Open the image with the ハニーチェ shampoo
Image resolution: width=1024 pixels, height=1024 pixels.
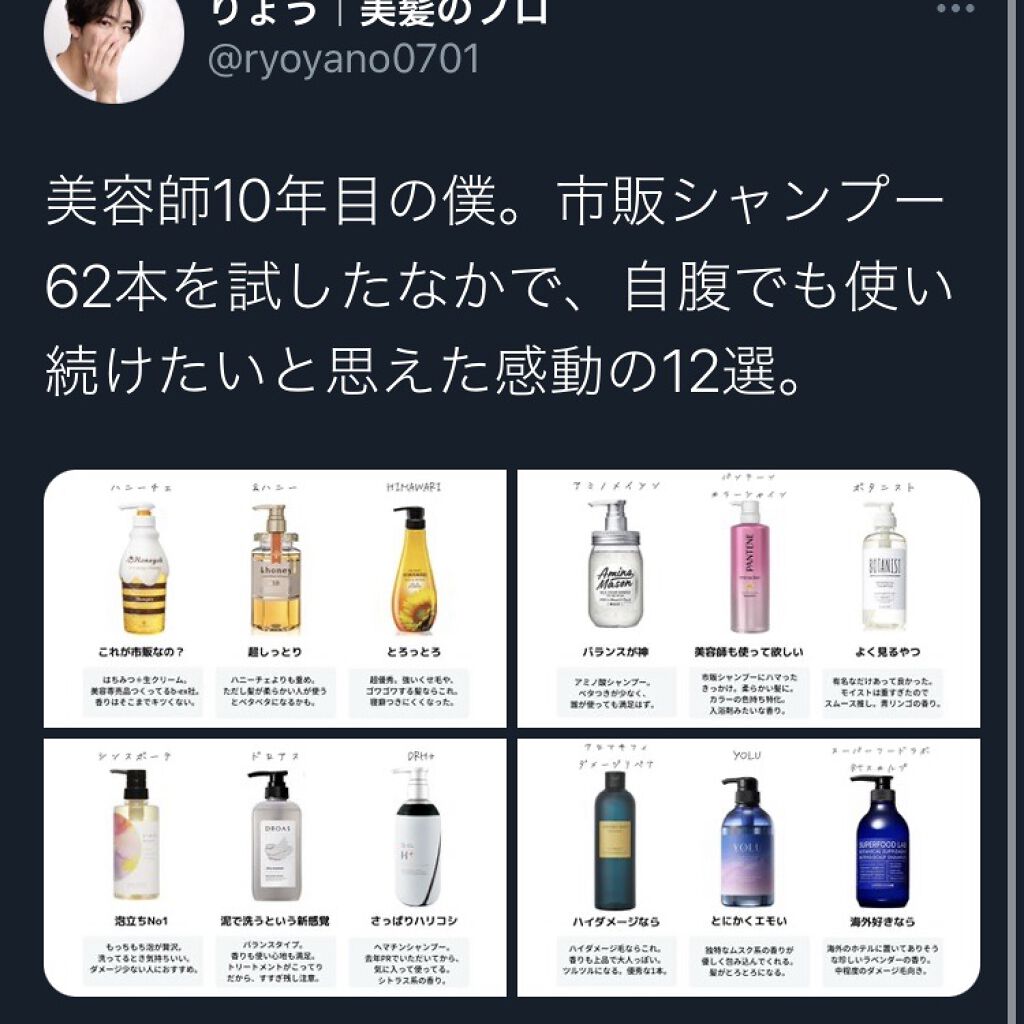click(x=275, y=598)
